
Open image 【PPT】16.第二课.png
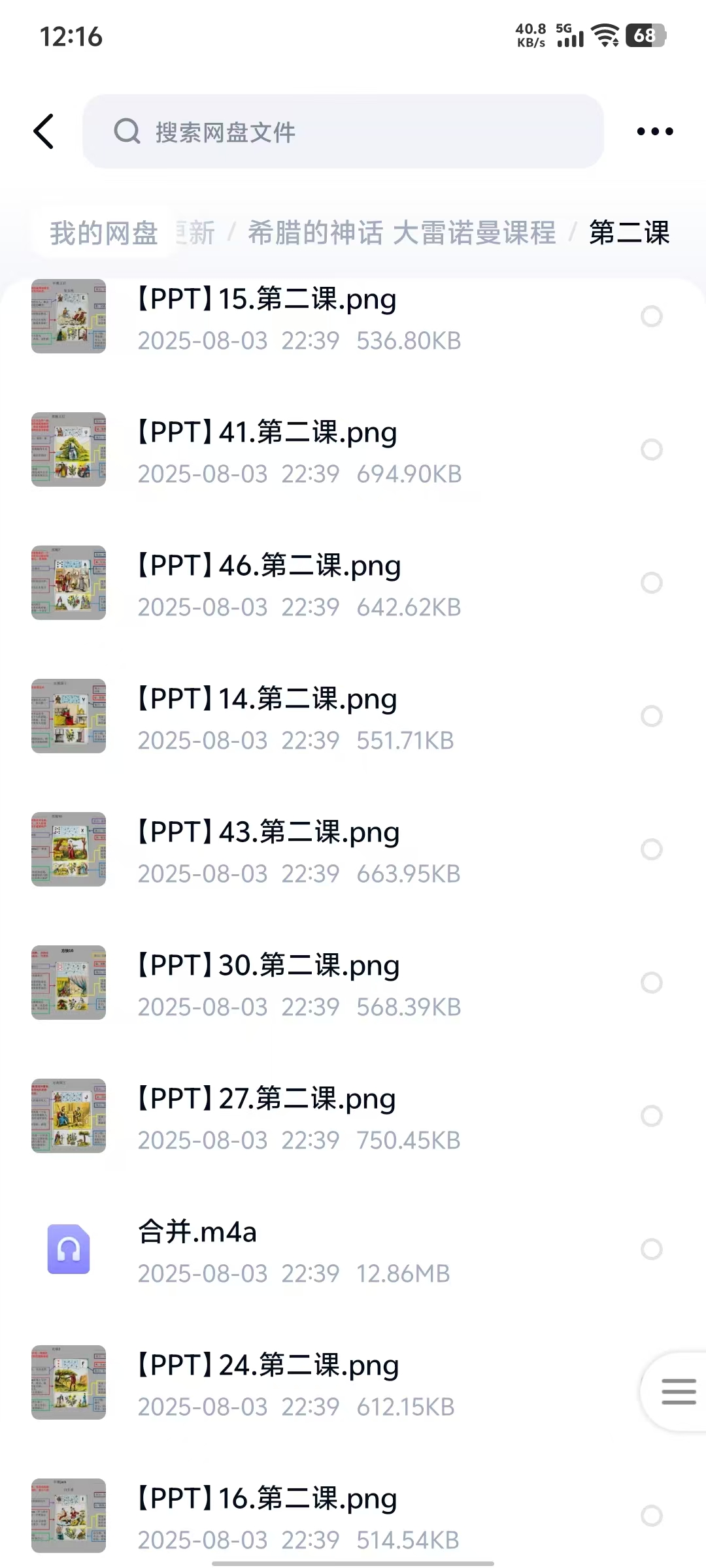[x=266, y=1500]
